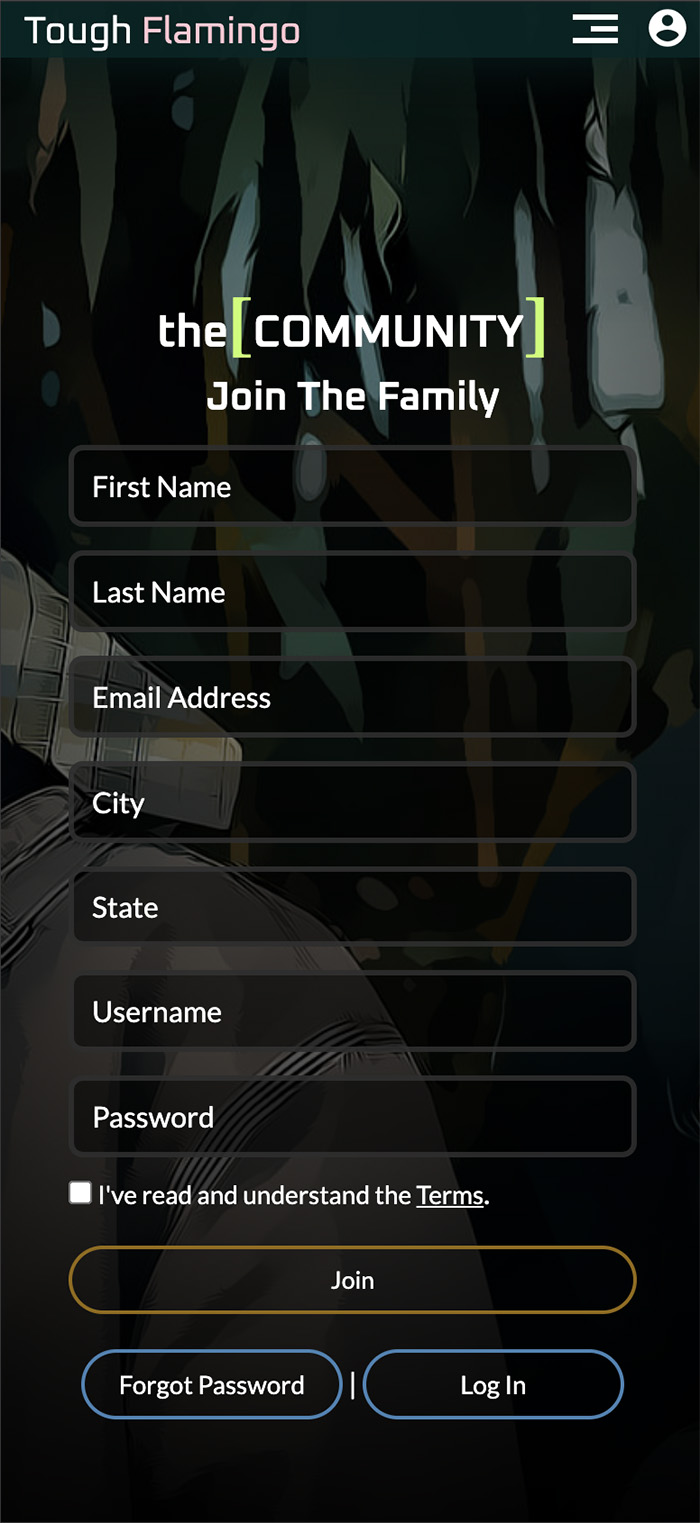Screen dimensions: 700x1523
Task: Open the user account icon
Action: pos(667,28)
